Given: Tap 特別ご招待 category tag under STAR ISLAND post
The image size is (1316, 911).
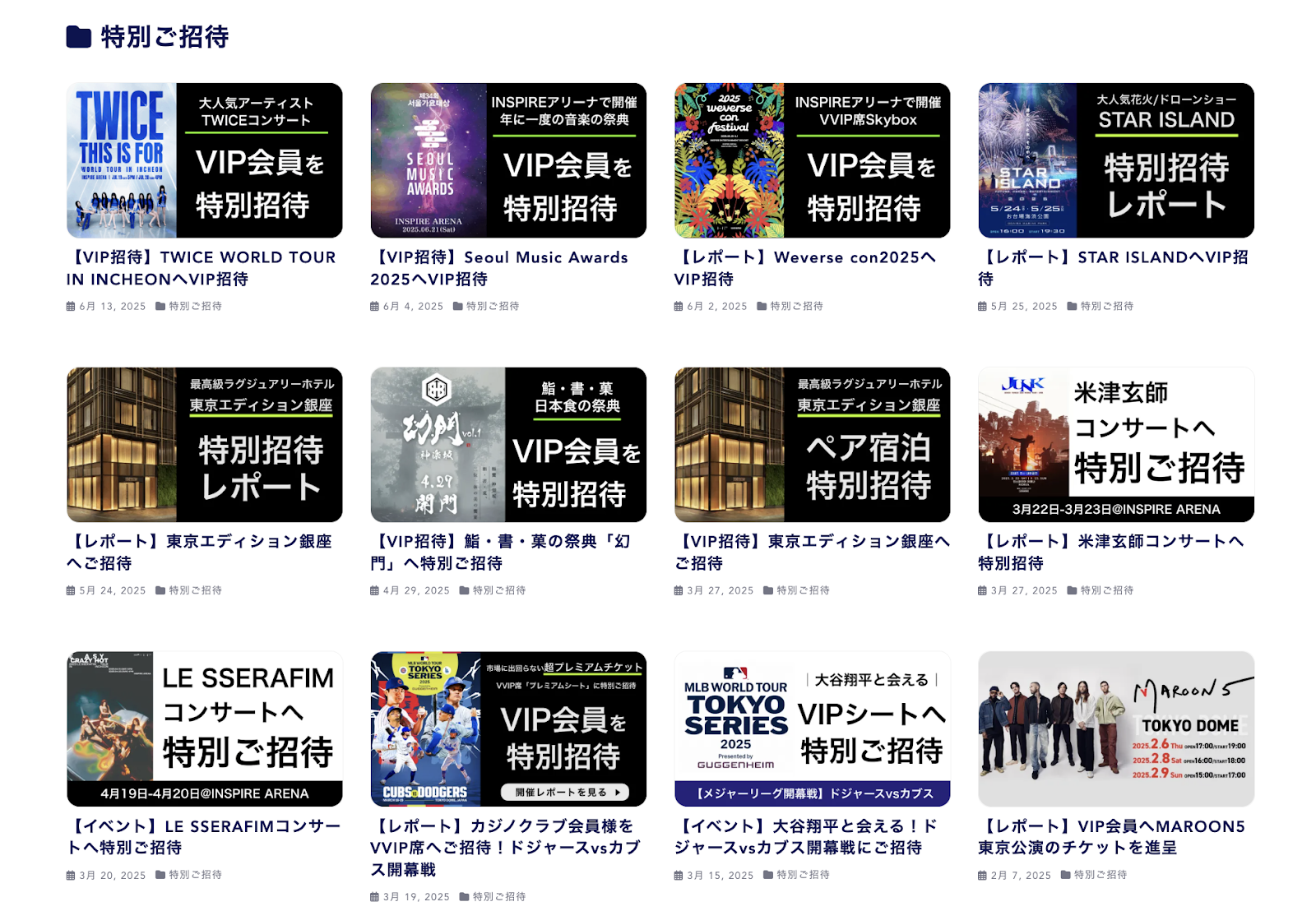Looking at the screenshot, I should pyautogui.click(x=1106, y=306).
